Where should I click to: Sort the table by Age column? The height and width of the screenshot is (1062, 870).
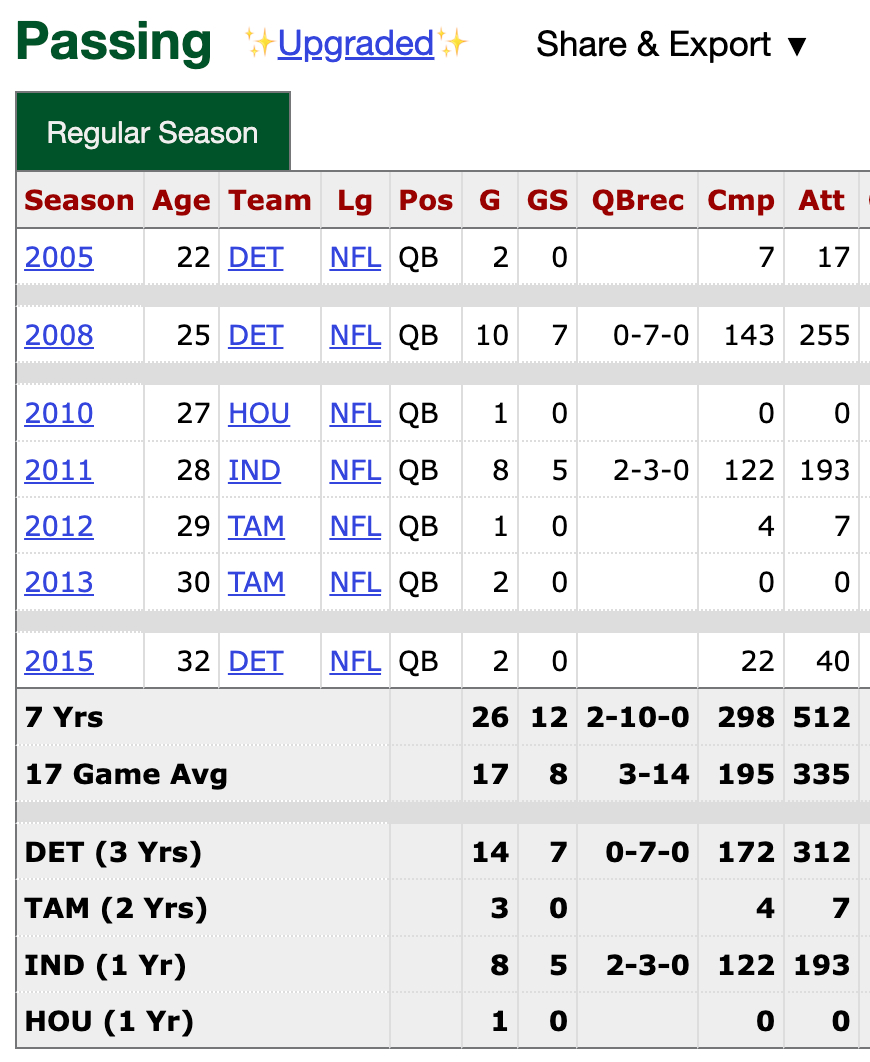point(181,201)
